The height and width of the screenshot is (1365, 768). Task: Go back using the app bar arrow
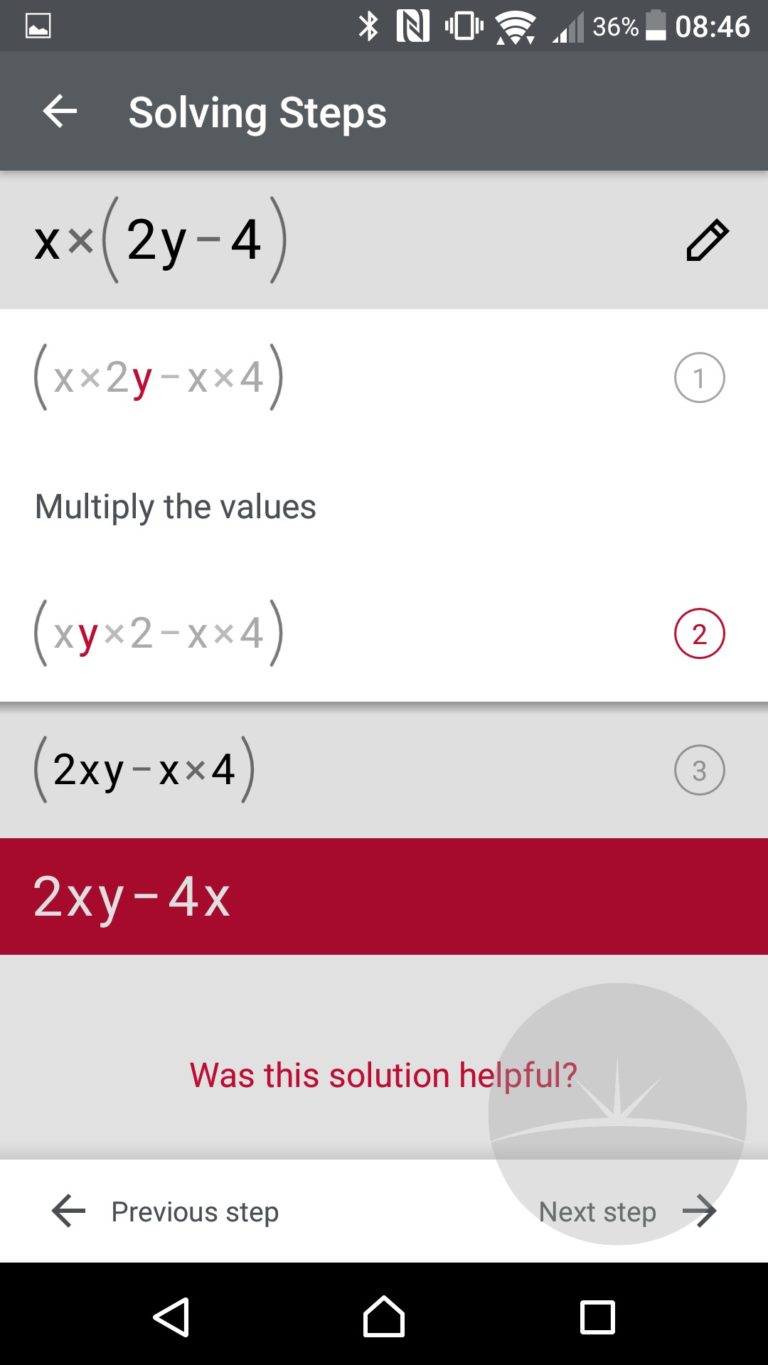tap(60, 111)
